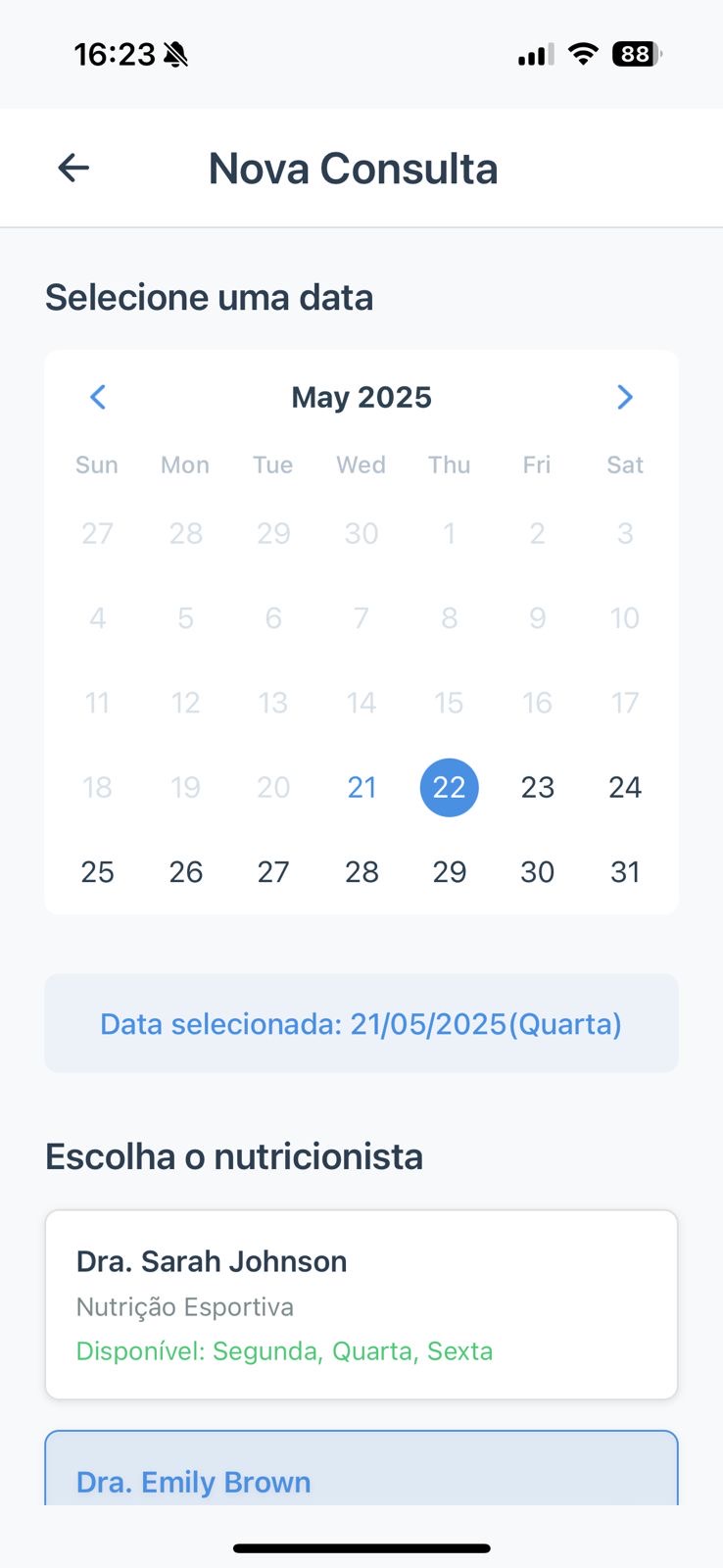Screen dimensions: 723x1568
Task: Advance calendar to next month
Action: pos(624,397)
